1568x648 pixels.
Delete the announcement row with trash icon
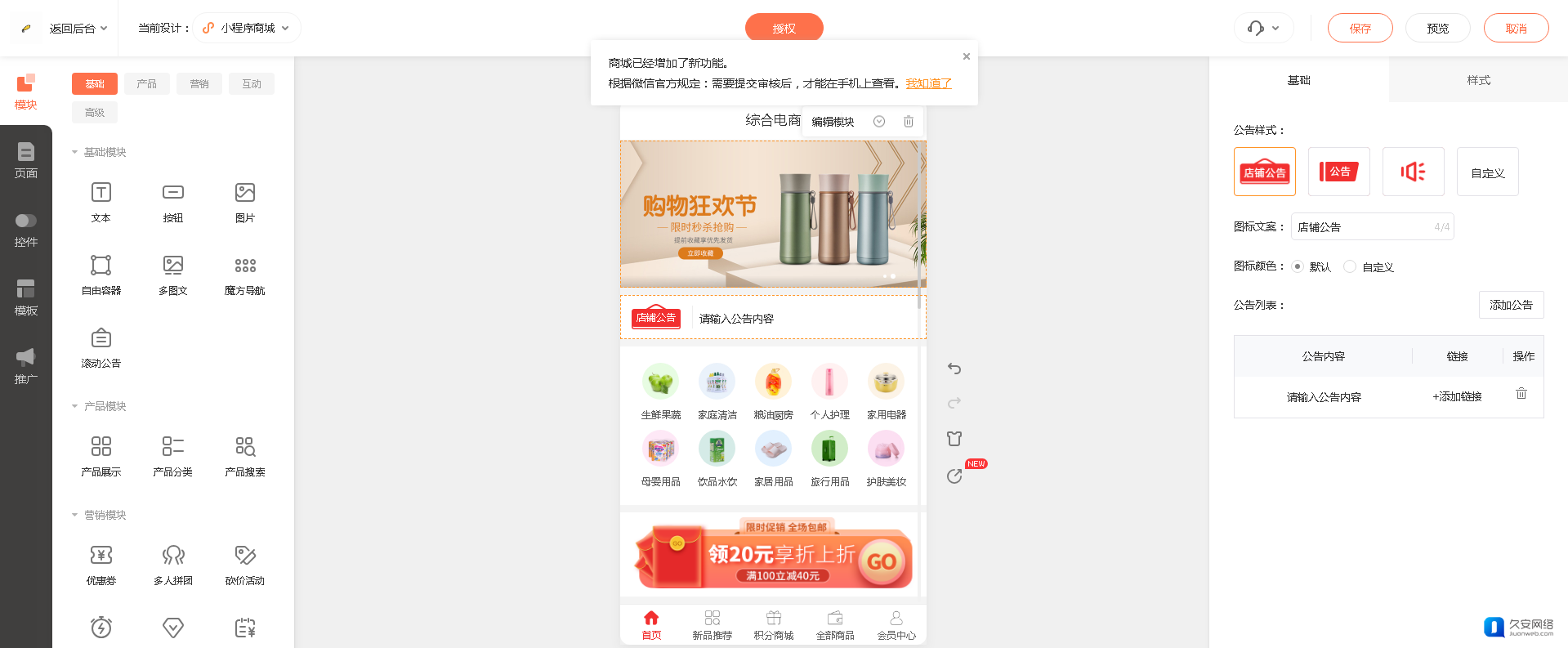[1521, 394]
